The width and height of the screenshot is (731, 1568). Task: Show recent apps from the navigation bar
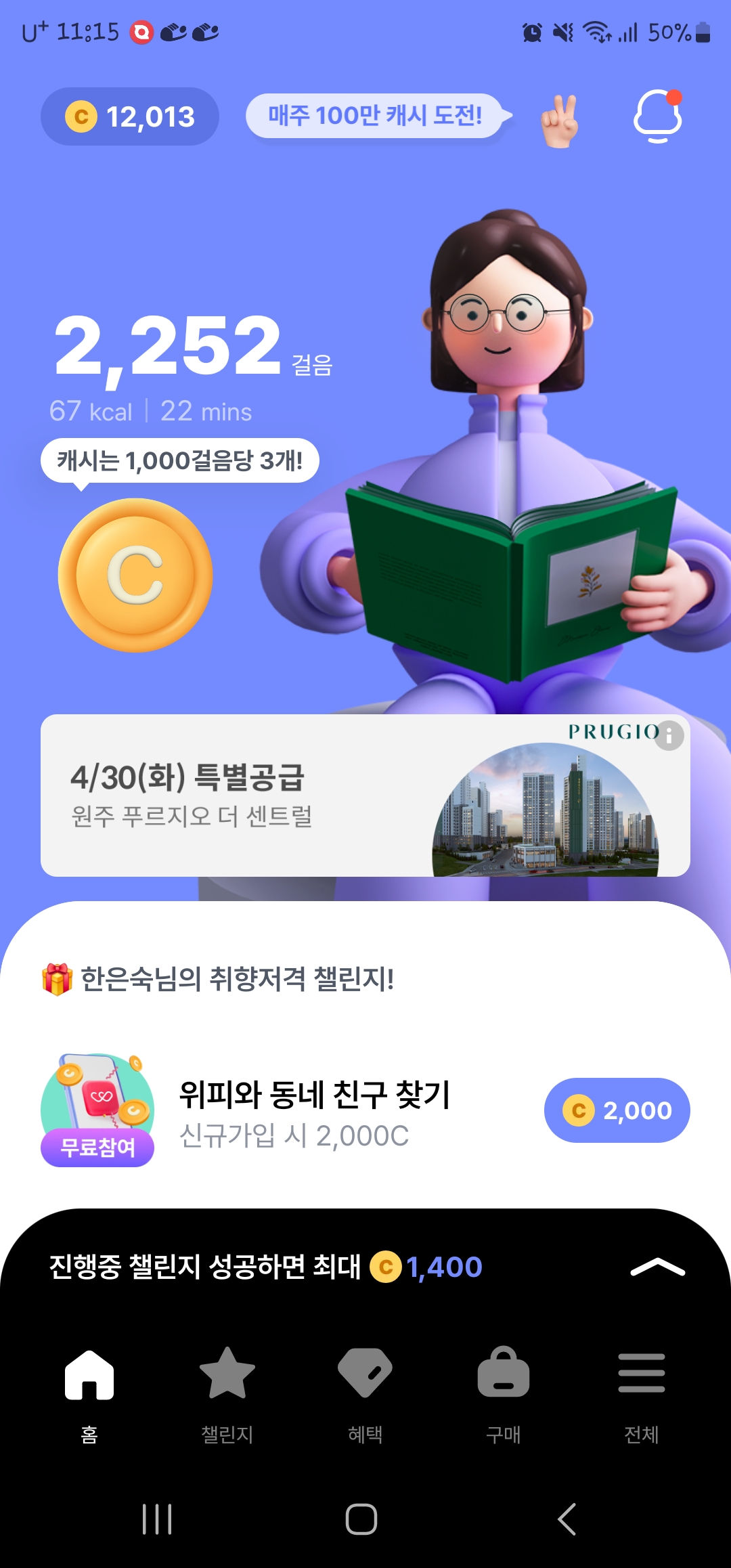tap(157, 1519)
